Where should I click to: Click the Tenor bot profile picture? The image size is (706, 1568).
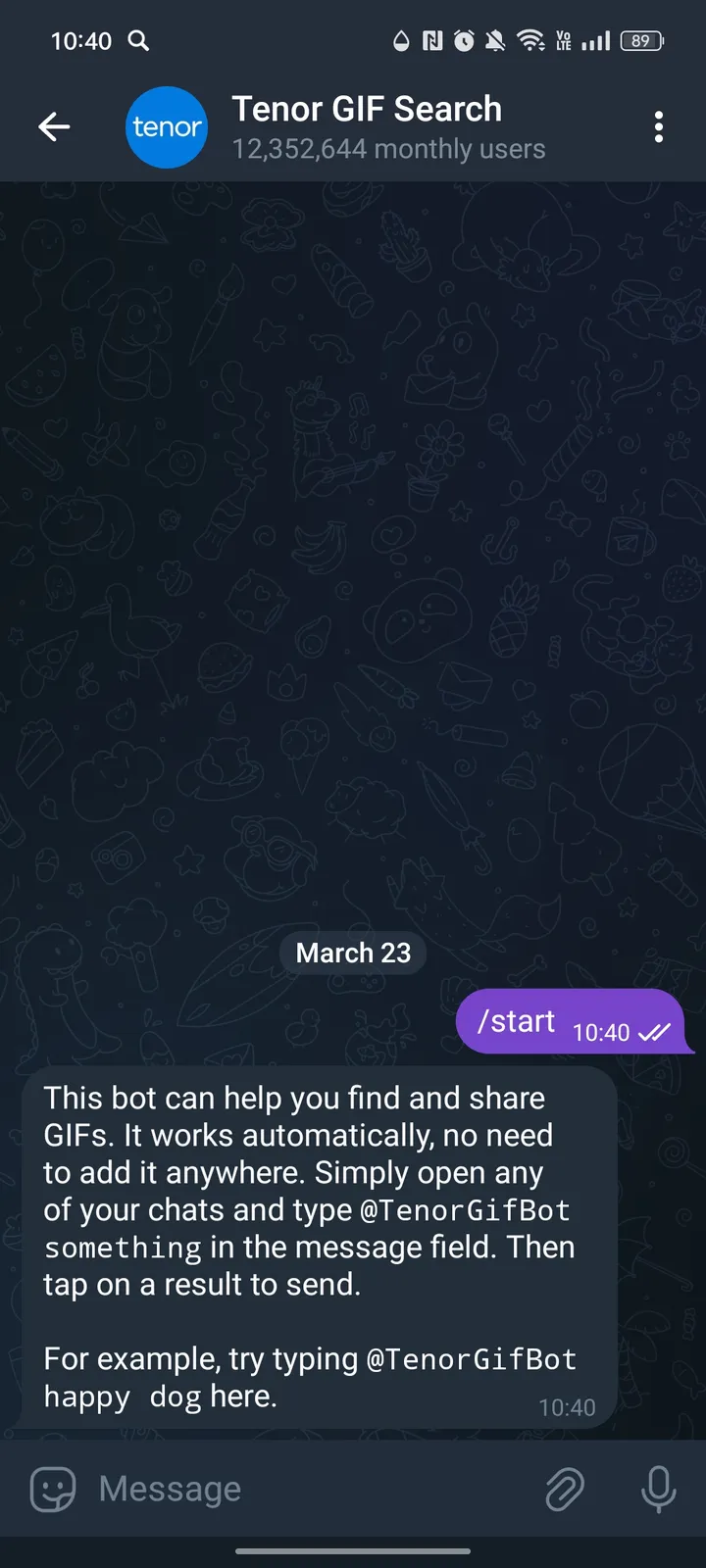point(167,127)
